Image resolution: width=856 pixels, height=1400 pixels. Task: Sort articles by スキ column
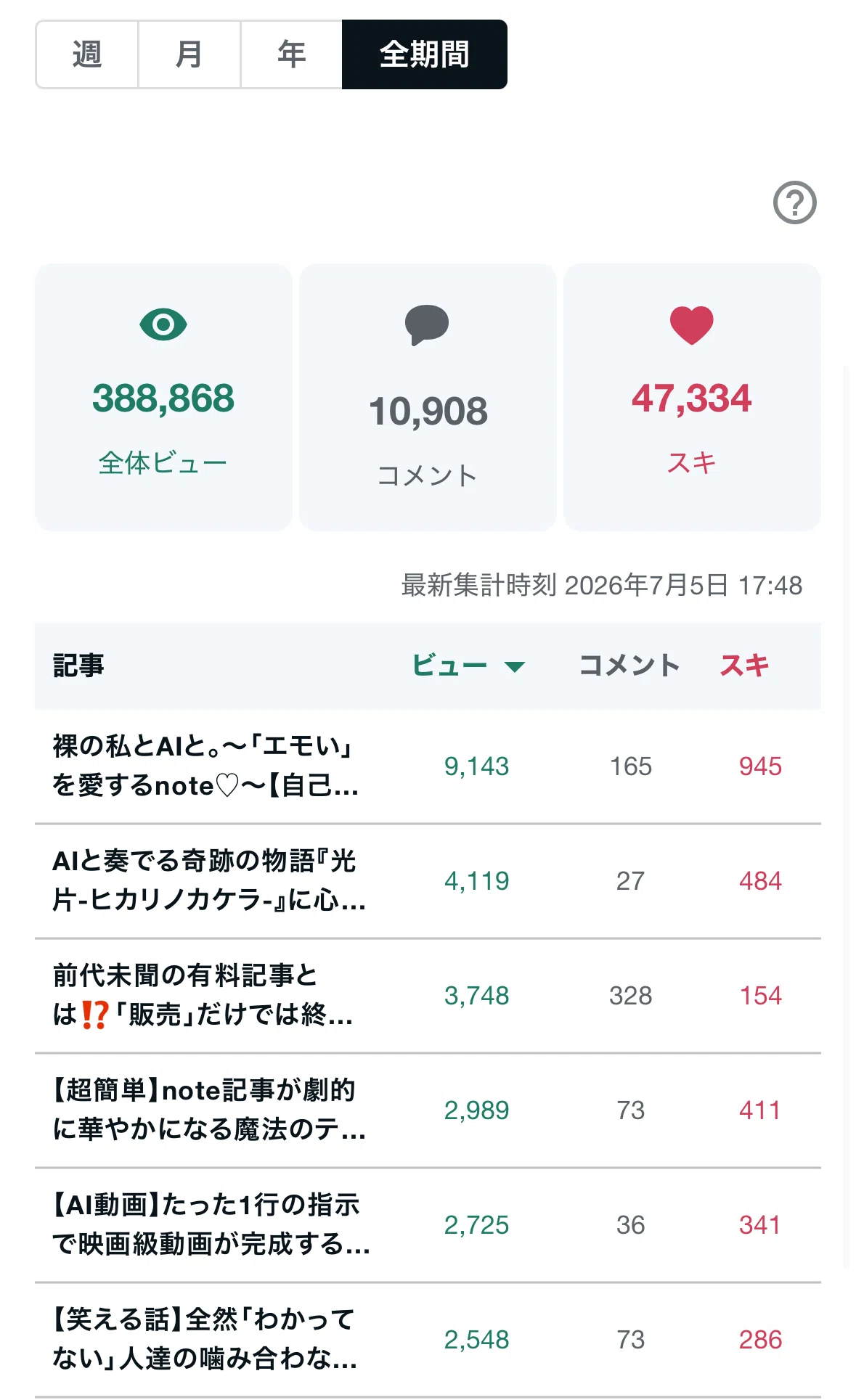[745, 666]
